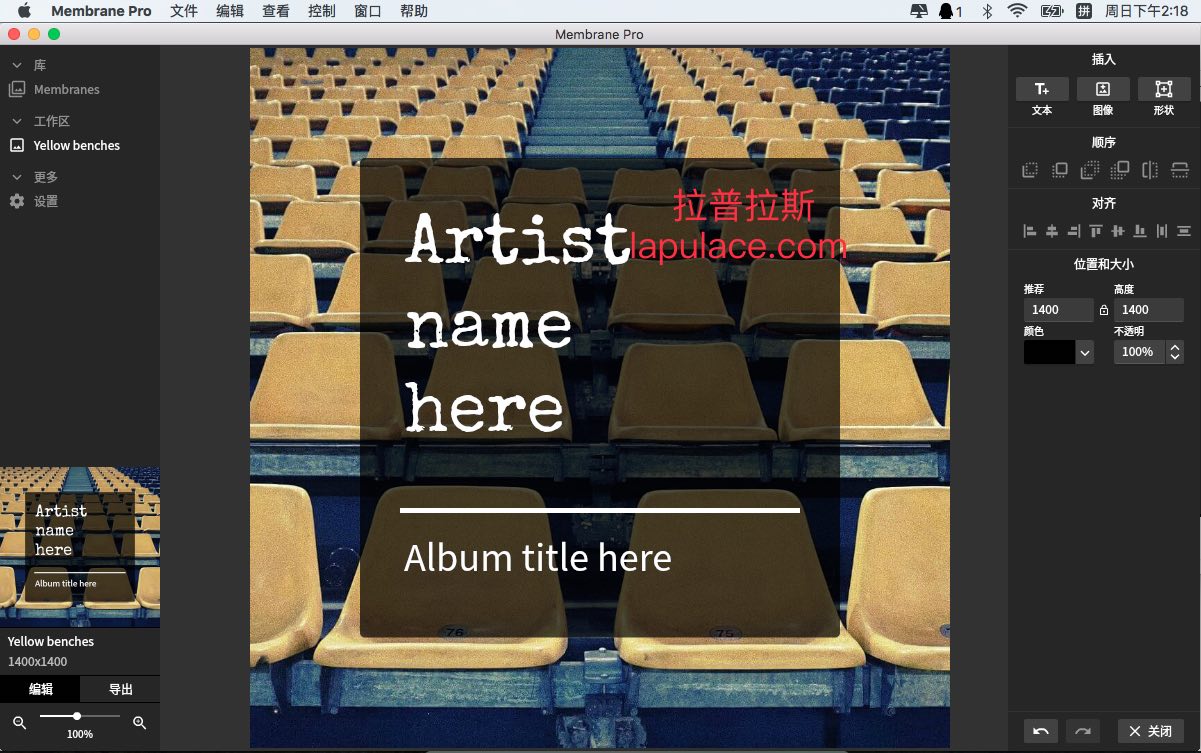Select the Yellow benches workspace item
The height and width of the screenshot is (753, 1201).
click(76, 145)
